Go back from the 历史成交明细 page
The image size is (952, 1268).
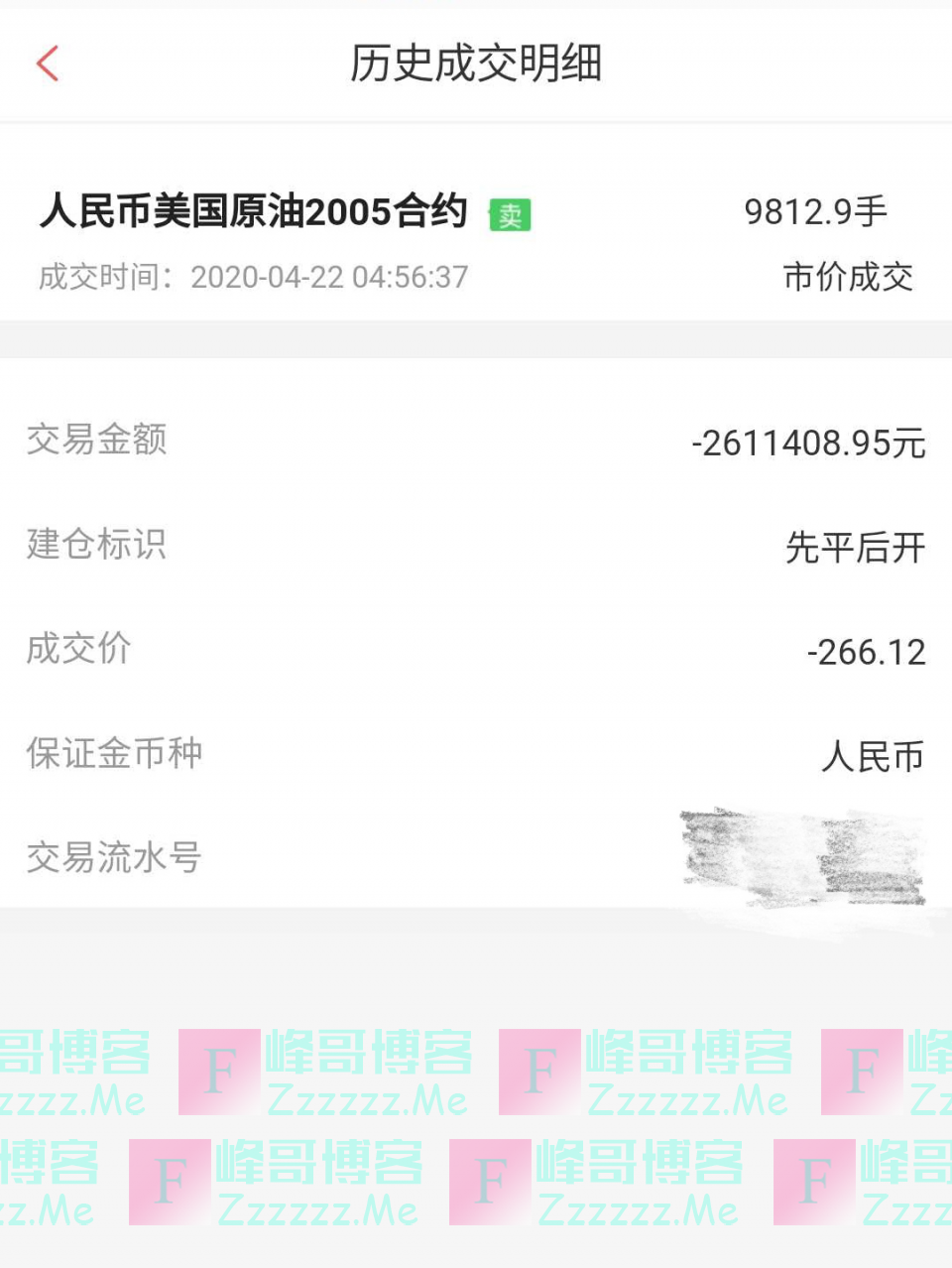(x=48, y=63)
